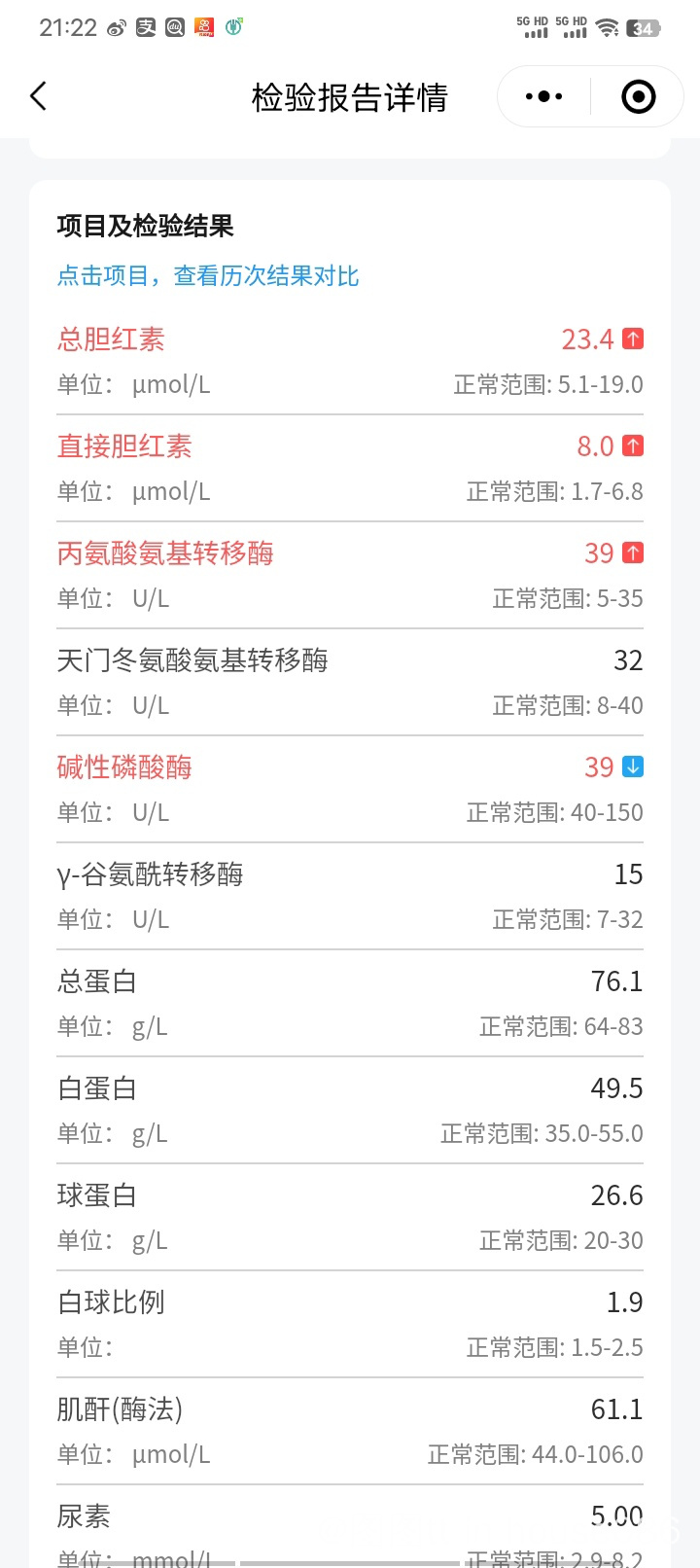
Task: Open 总胆红素 result history
Action: [x=350, y=362]
